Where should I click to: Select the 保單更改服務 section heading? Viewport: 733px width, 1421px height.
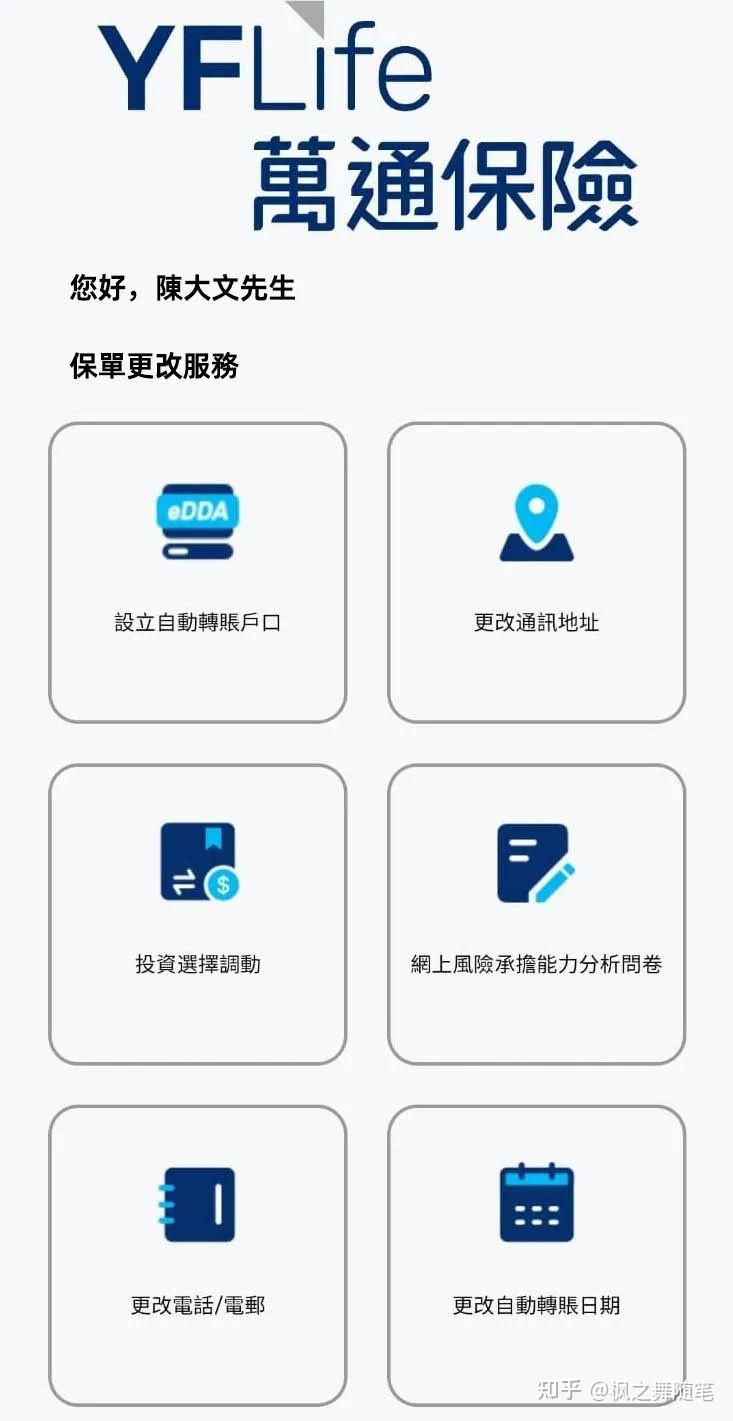click(x=155, y=365)
